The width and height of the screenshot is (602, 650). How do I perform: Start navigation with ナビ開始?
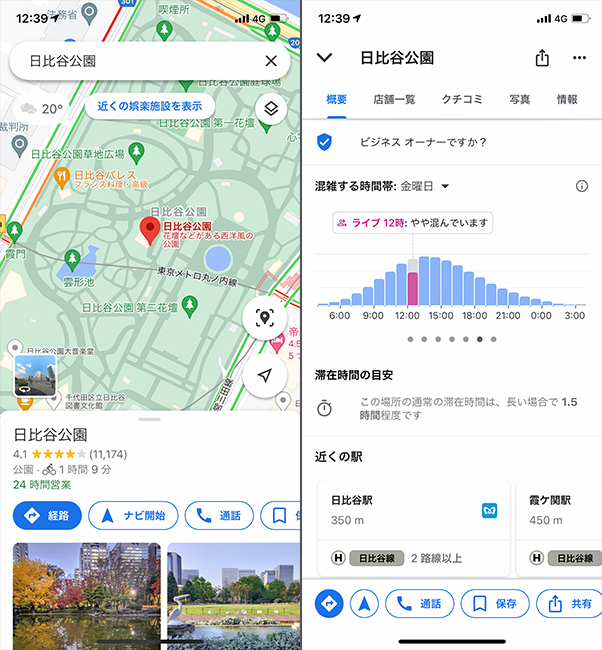point(134,516)
